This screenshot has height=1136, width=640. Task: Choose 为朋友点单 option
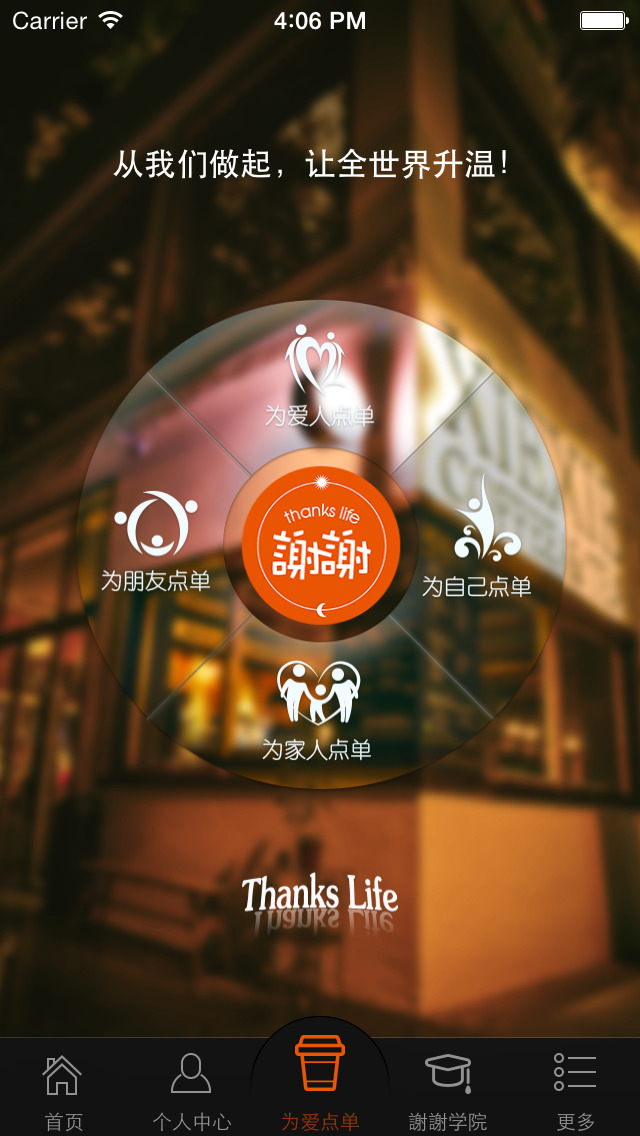click(x=156, y=540)
